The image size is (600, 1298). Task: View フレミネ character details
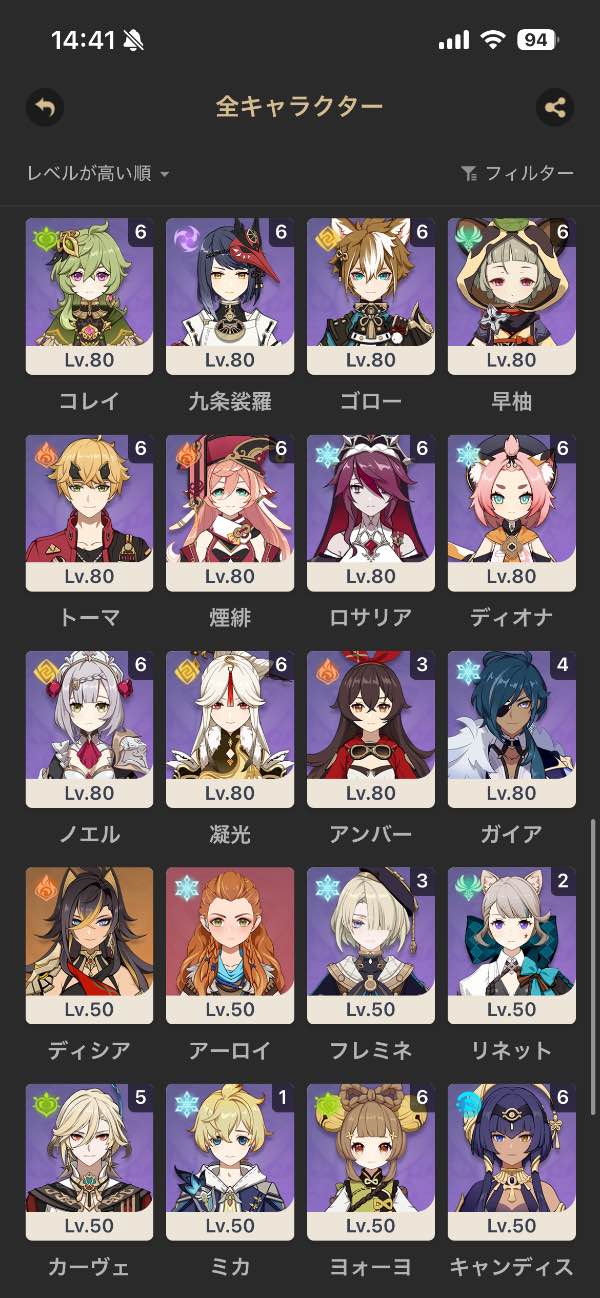pos(371,945)
